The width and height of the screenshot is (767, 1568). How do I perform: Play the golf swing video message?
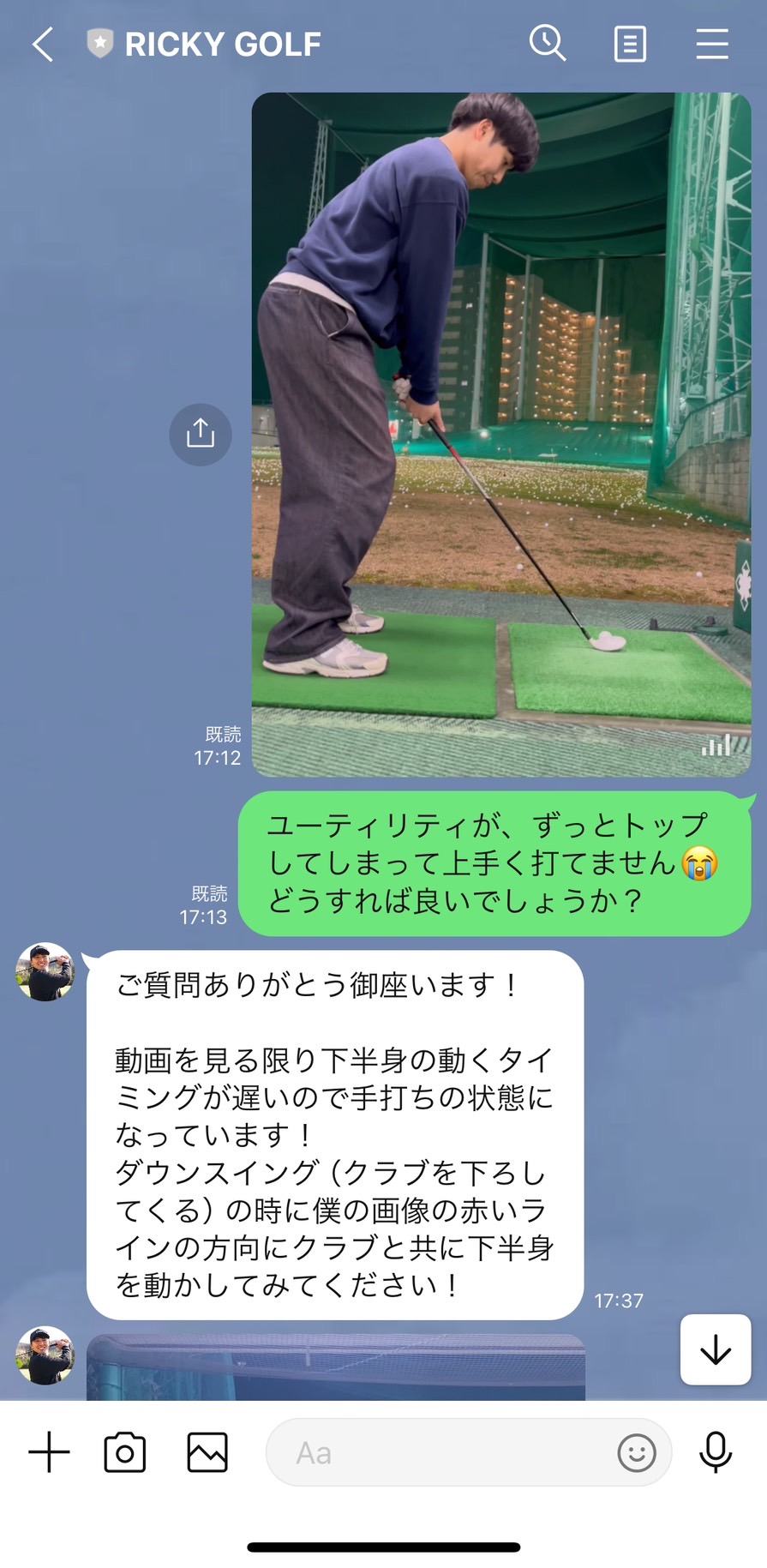[500, 434]
